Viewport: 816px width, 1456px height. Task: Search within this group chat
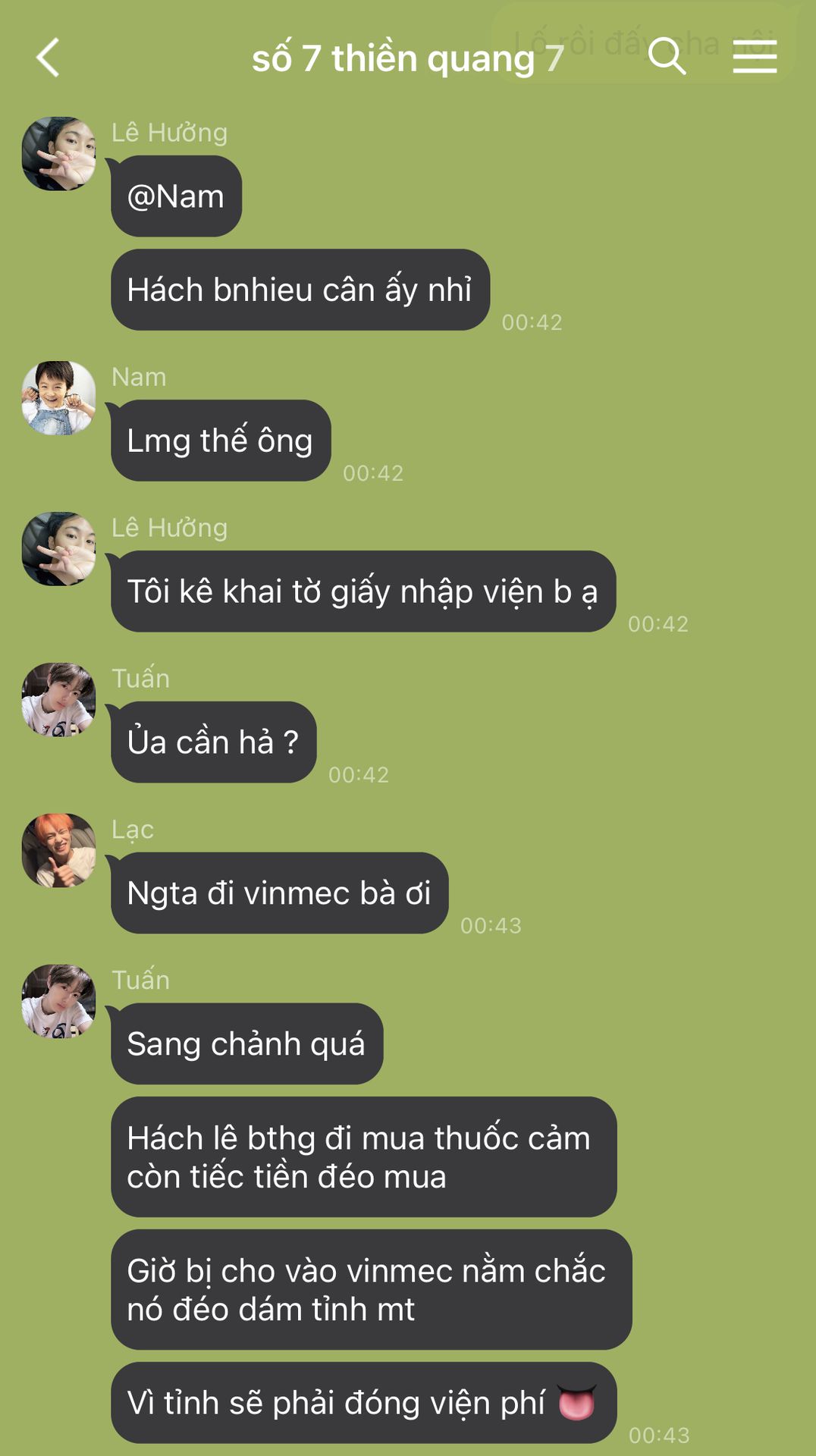667,57
